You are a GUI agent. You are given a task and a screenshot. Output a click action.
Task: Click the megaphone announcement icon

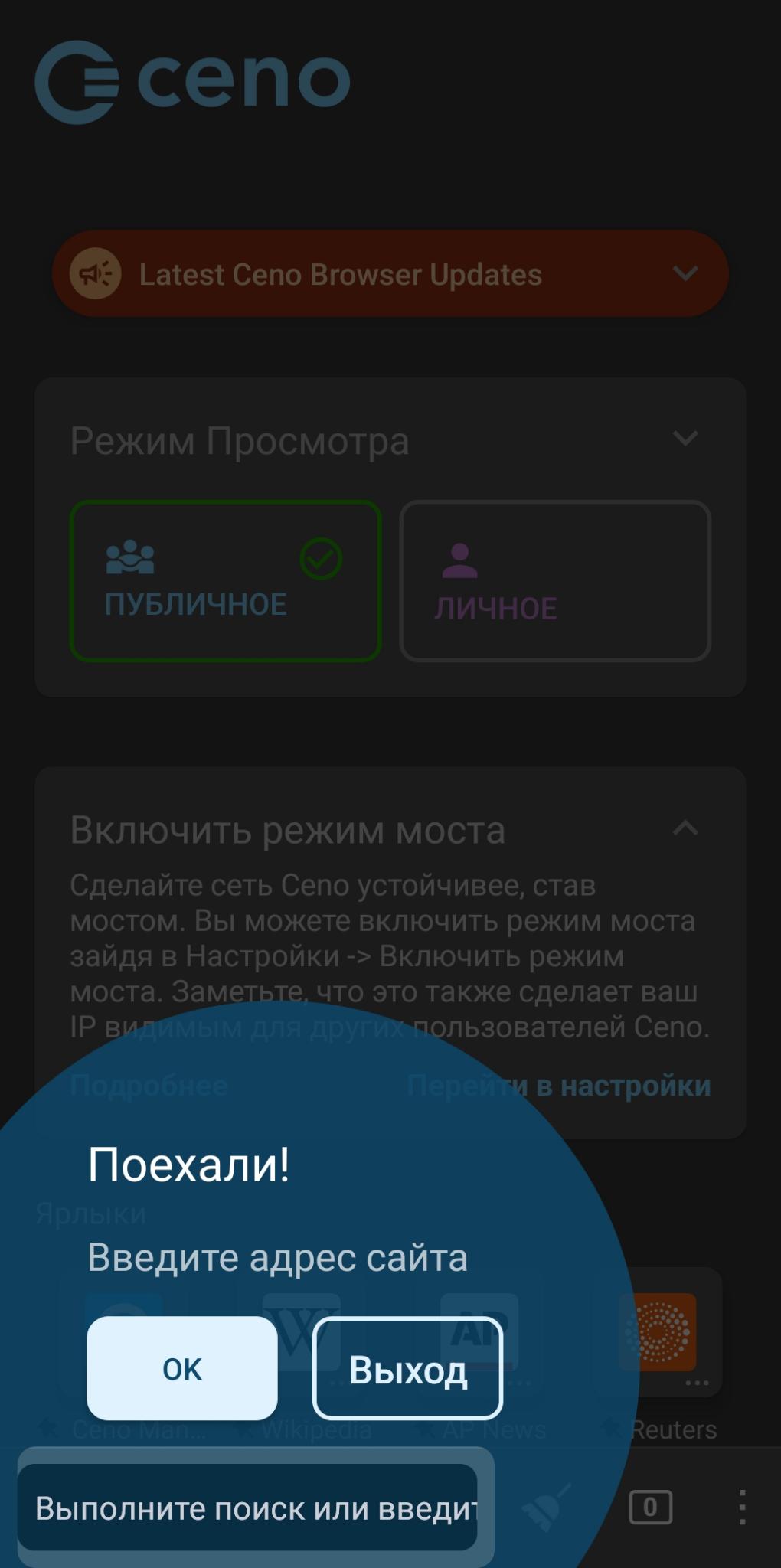[x=95, y=274]
